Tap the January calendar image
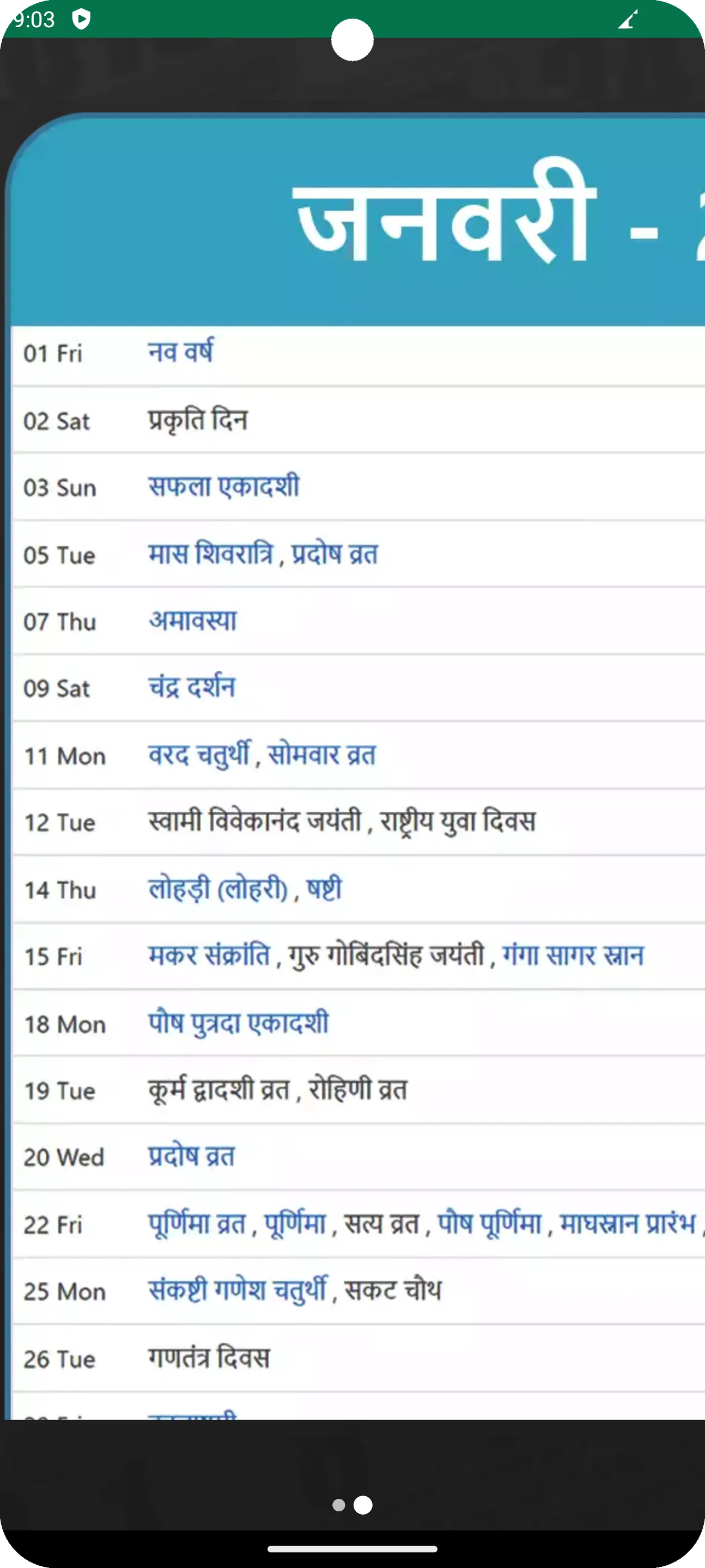Viewport: 705px width, 1568px height. click(x=355, y=765)
